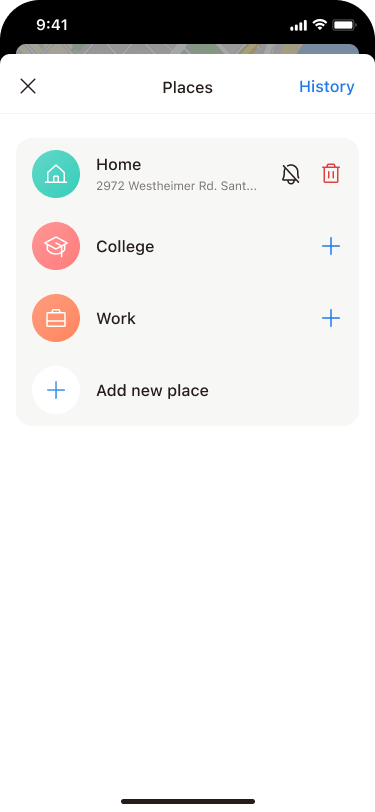
Task: Close the Places sheet
Action: pos(28,86)
